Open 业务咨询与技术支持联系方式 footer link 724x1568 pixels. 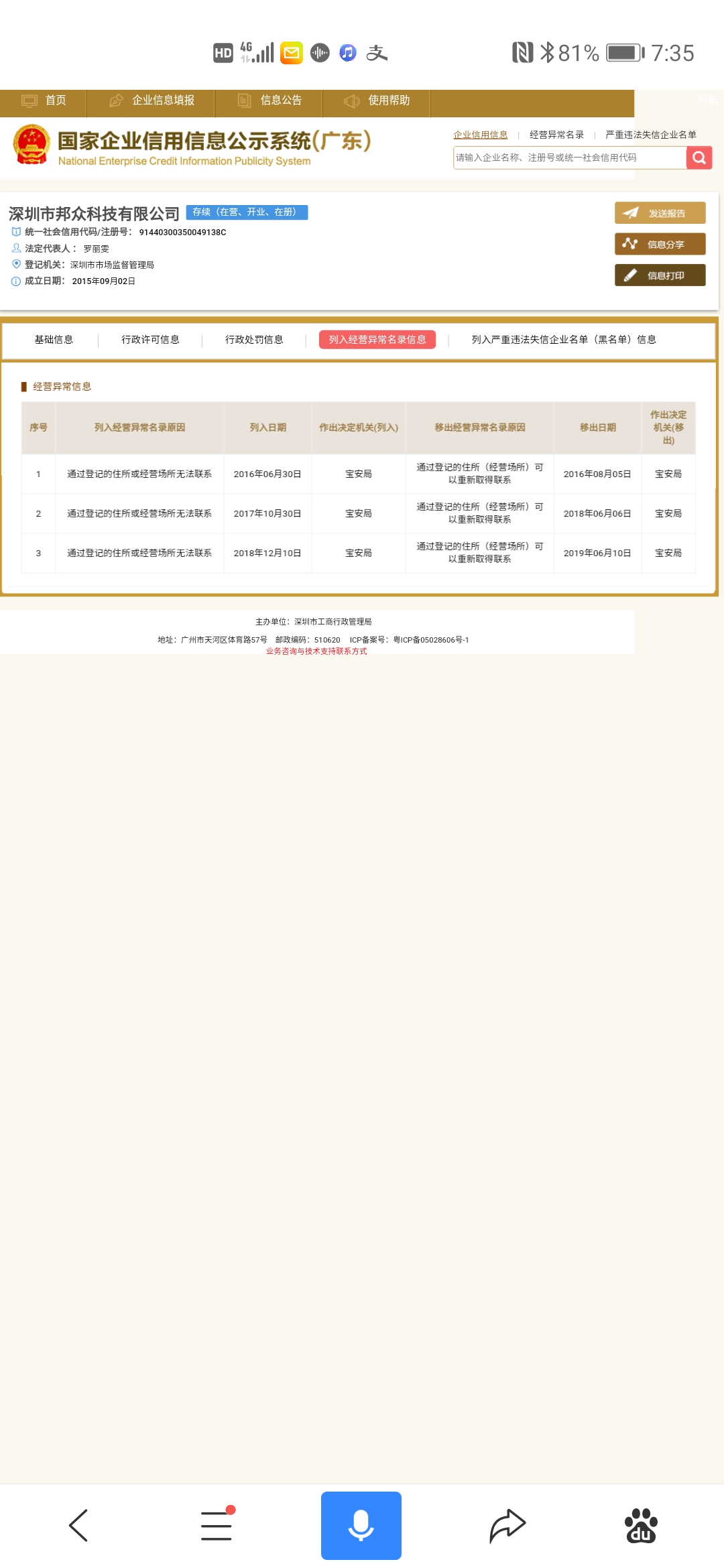316,651
